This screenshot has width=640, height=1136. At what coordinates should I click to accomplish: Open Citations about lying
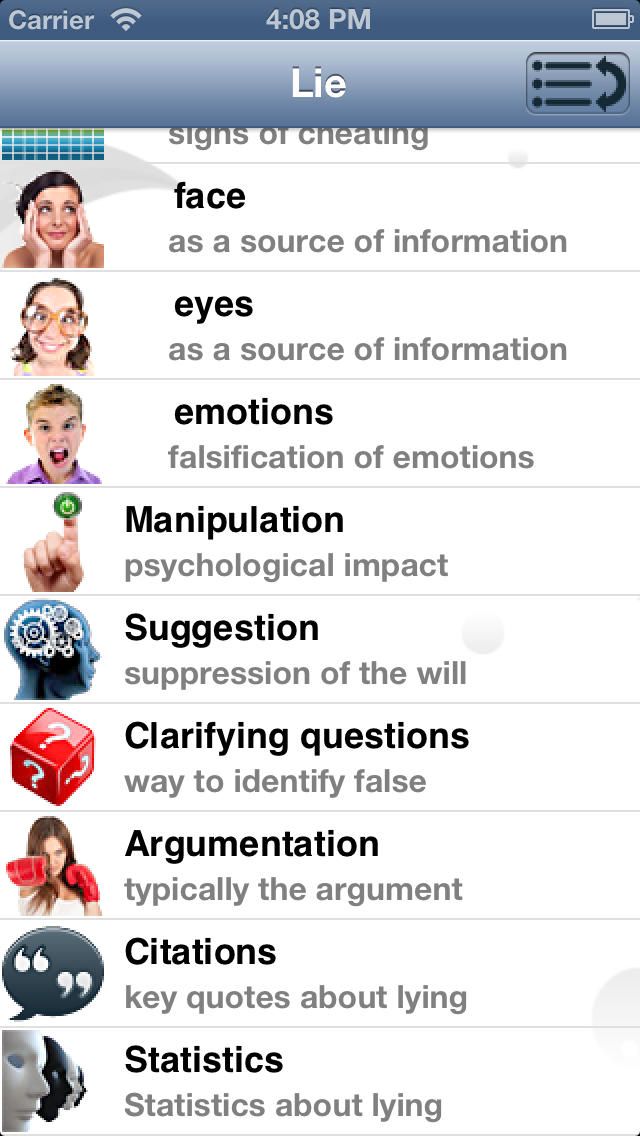[x=320, y=973]
